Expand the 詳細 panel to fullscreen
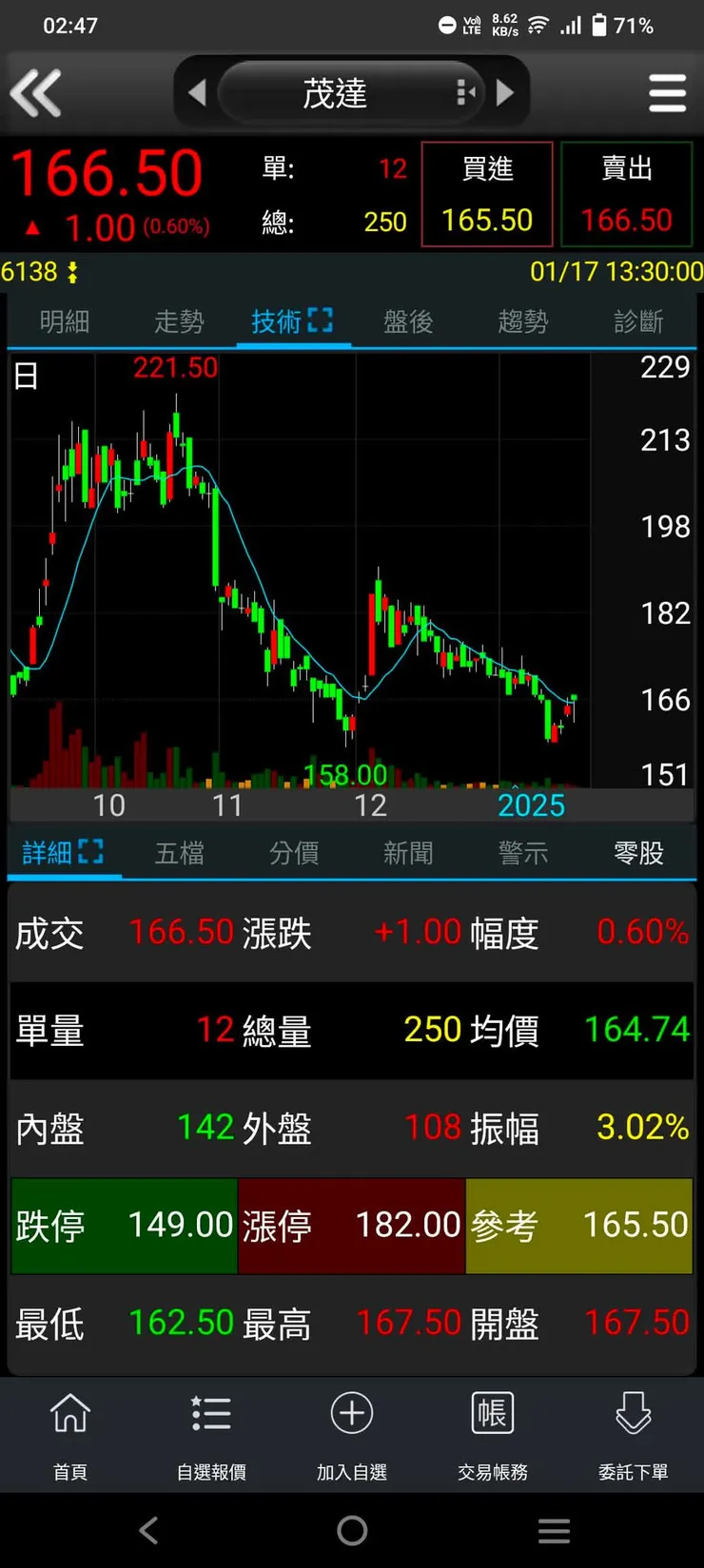Screen dimensions: 704x1568 click(x=95, y=852)
